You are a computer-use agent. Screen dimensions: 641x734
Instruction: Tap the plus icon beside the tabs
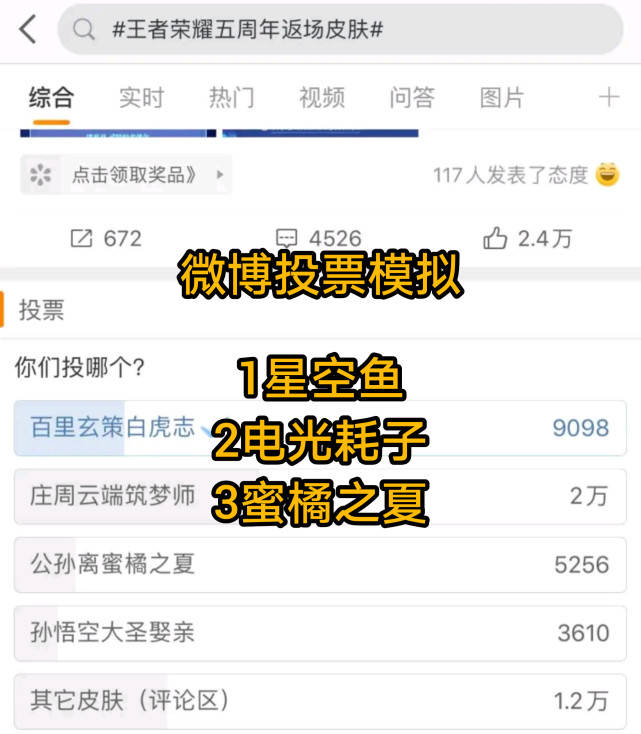click(609, 97)
